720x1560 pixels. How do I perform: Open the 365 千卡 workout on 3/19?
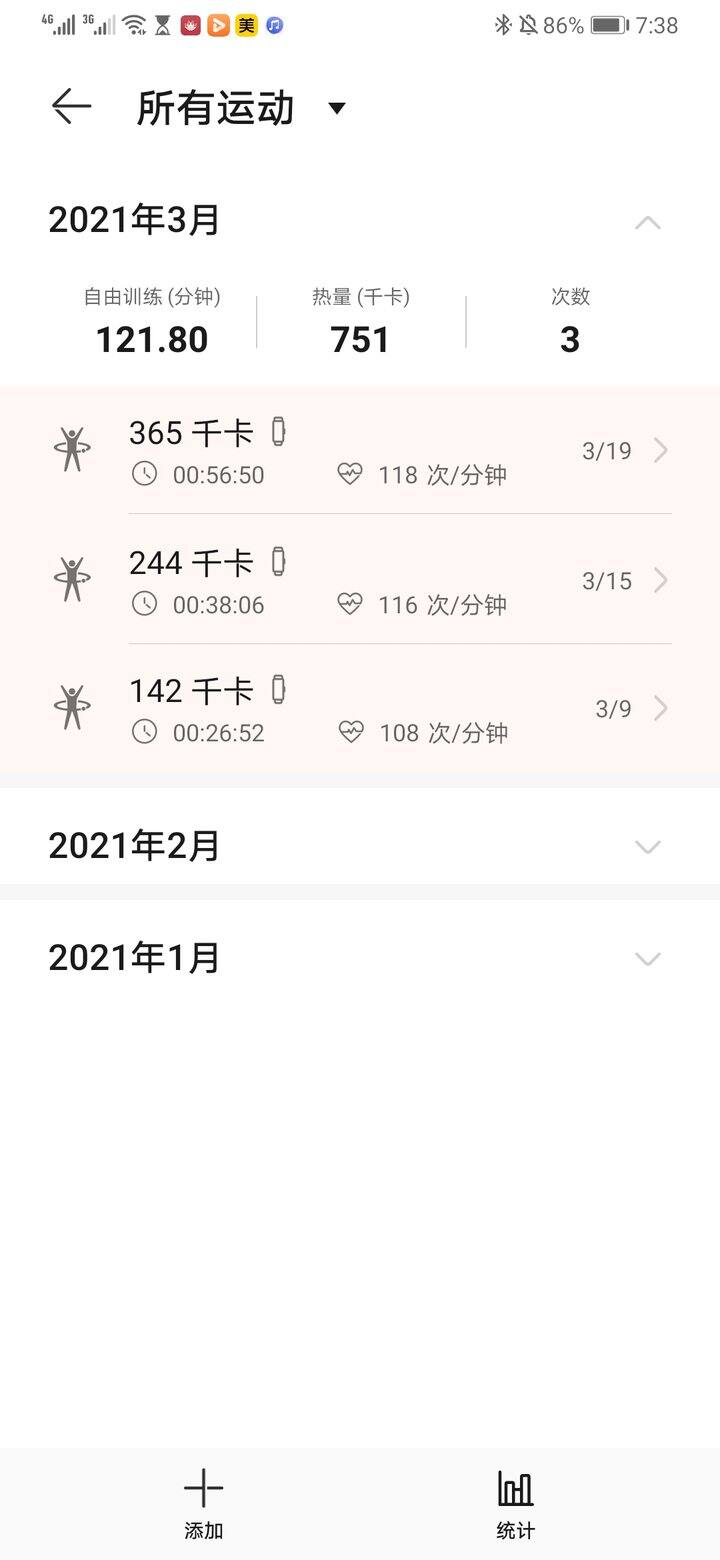pos(360,451)
